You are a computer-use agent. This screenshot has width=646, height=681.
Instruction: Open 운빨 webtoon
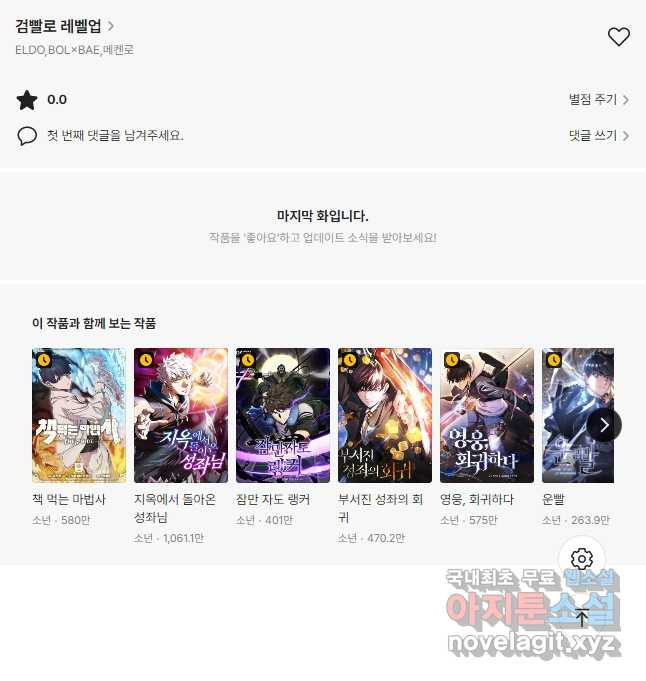[x=577, y=415]
